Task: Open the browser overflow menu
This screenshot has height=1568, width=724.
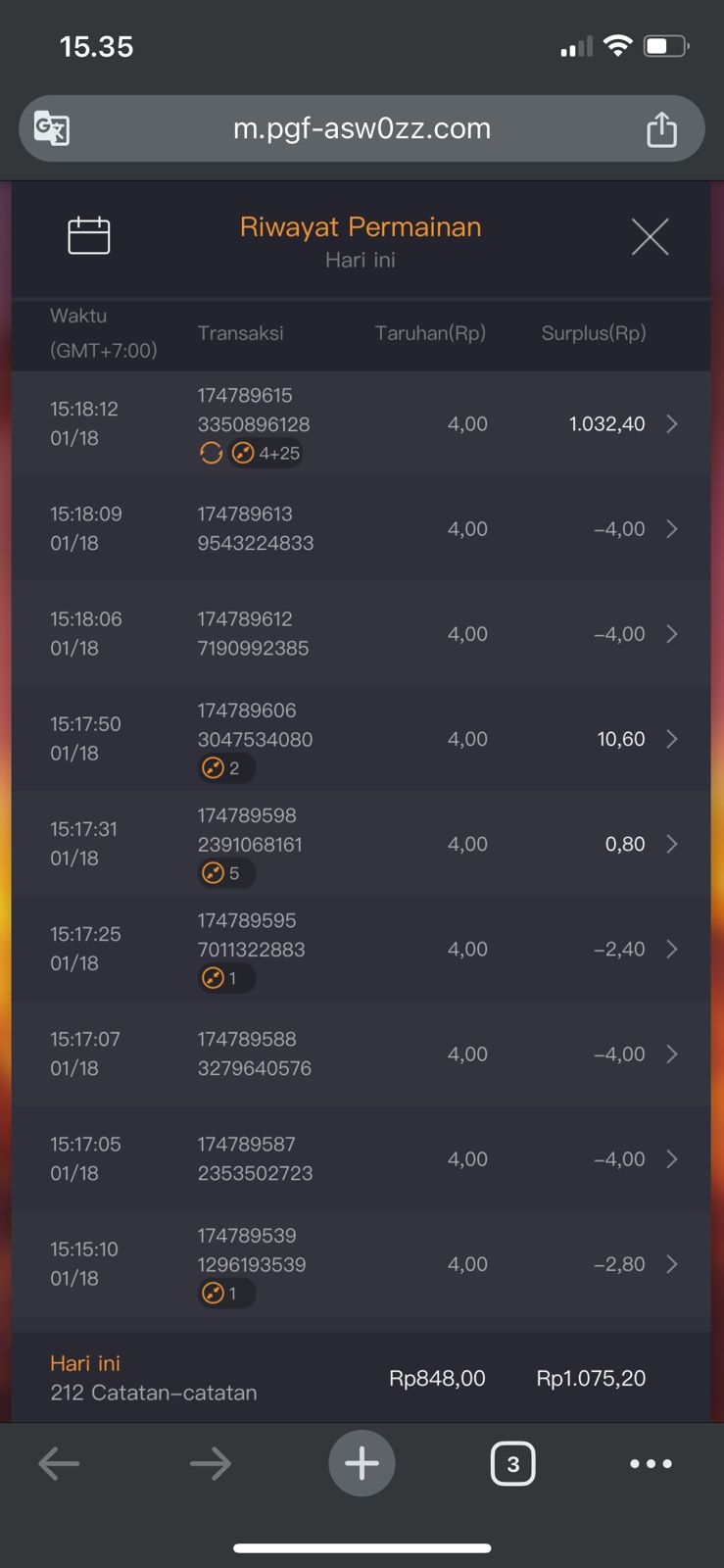Action: pos(651,1464)
